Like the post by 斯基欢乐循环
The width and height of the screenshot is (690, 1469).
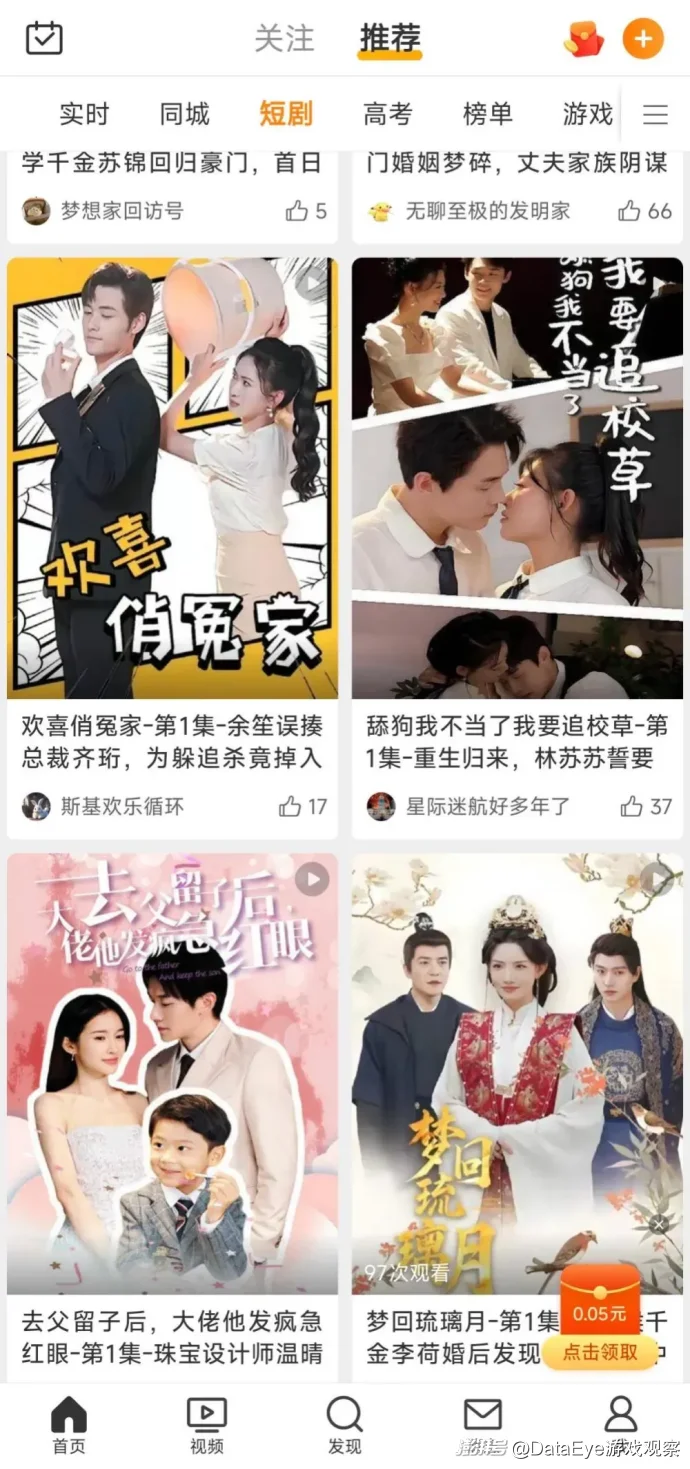pyautogui.click(x=303, y=806)
